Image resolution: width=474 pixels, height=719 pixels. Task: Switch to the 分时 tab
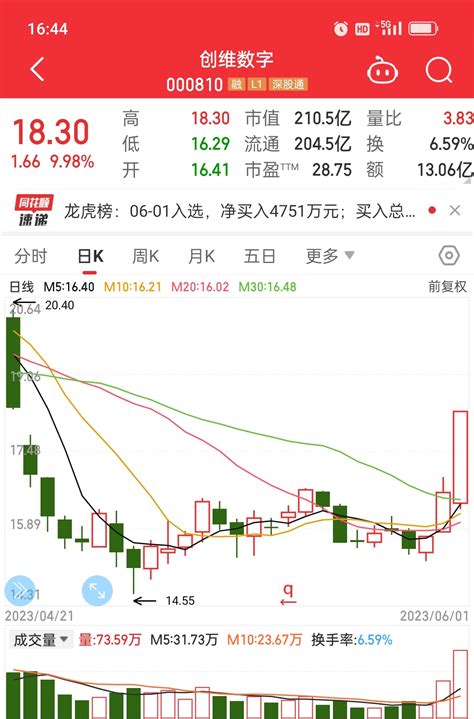31,256
